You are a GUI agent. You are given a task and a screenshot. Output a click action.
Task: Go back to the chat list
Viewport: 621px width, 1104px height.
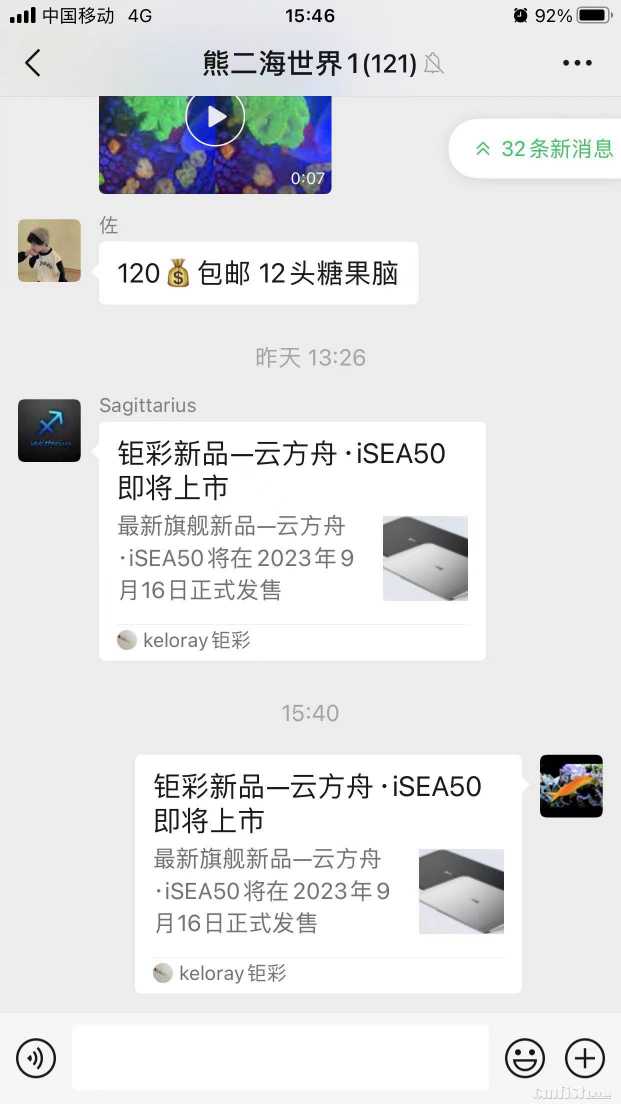click(x=33, y=63)
